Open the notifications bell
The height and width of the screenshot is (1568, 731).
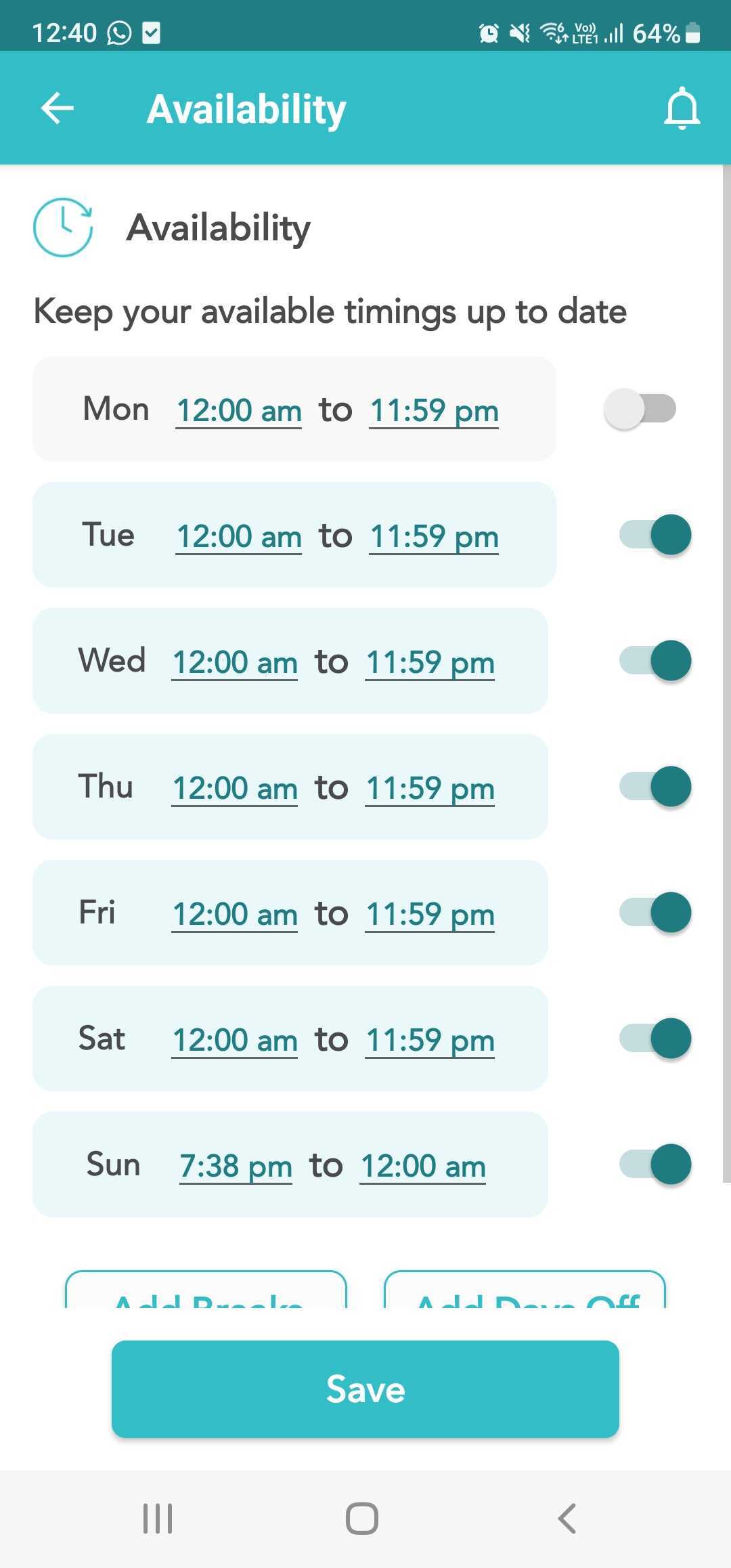point(682,108)
